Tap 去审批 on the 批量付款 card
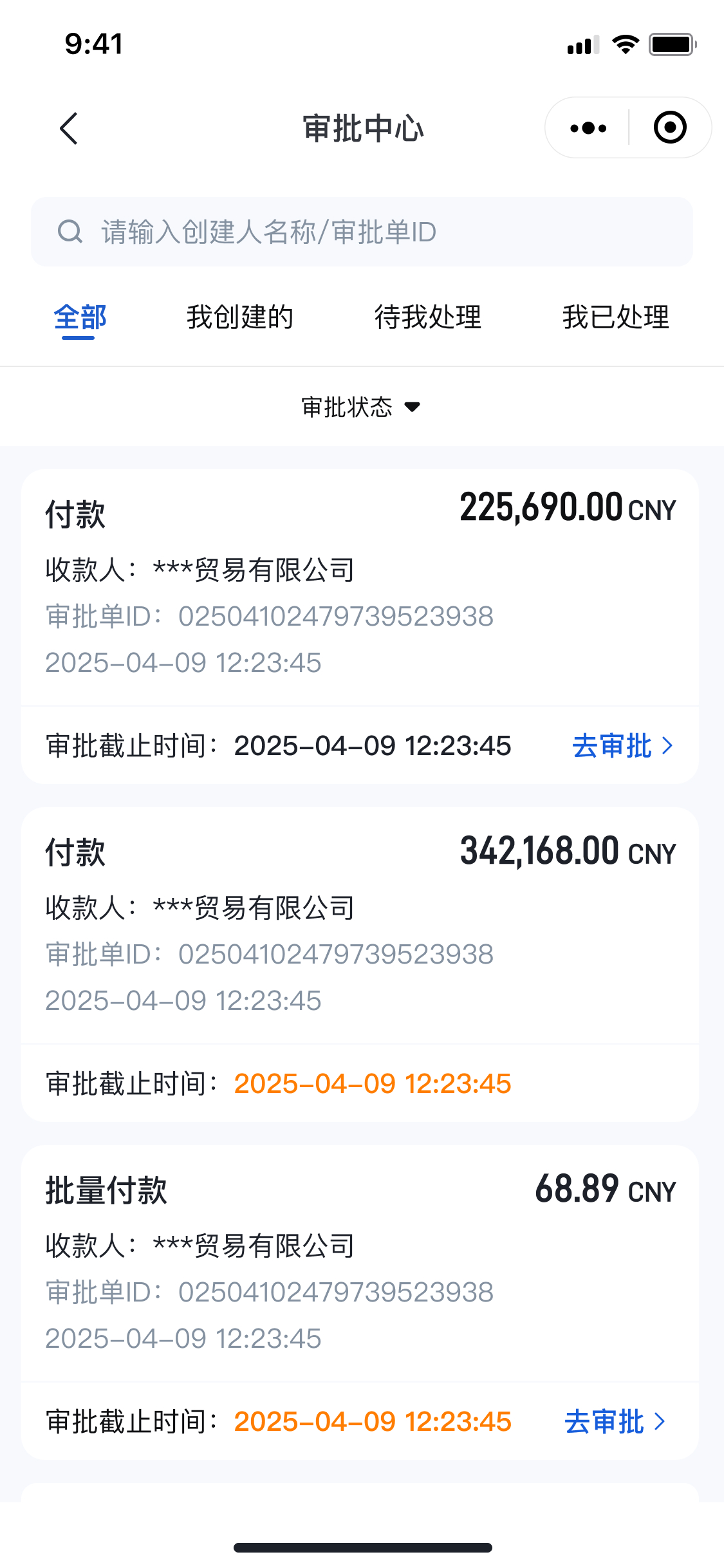The image size is (724, 1568). tap(615, 1422)
